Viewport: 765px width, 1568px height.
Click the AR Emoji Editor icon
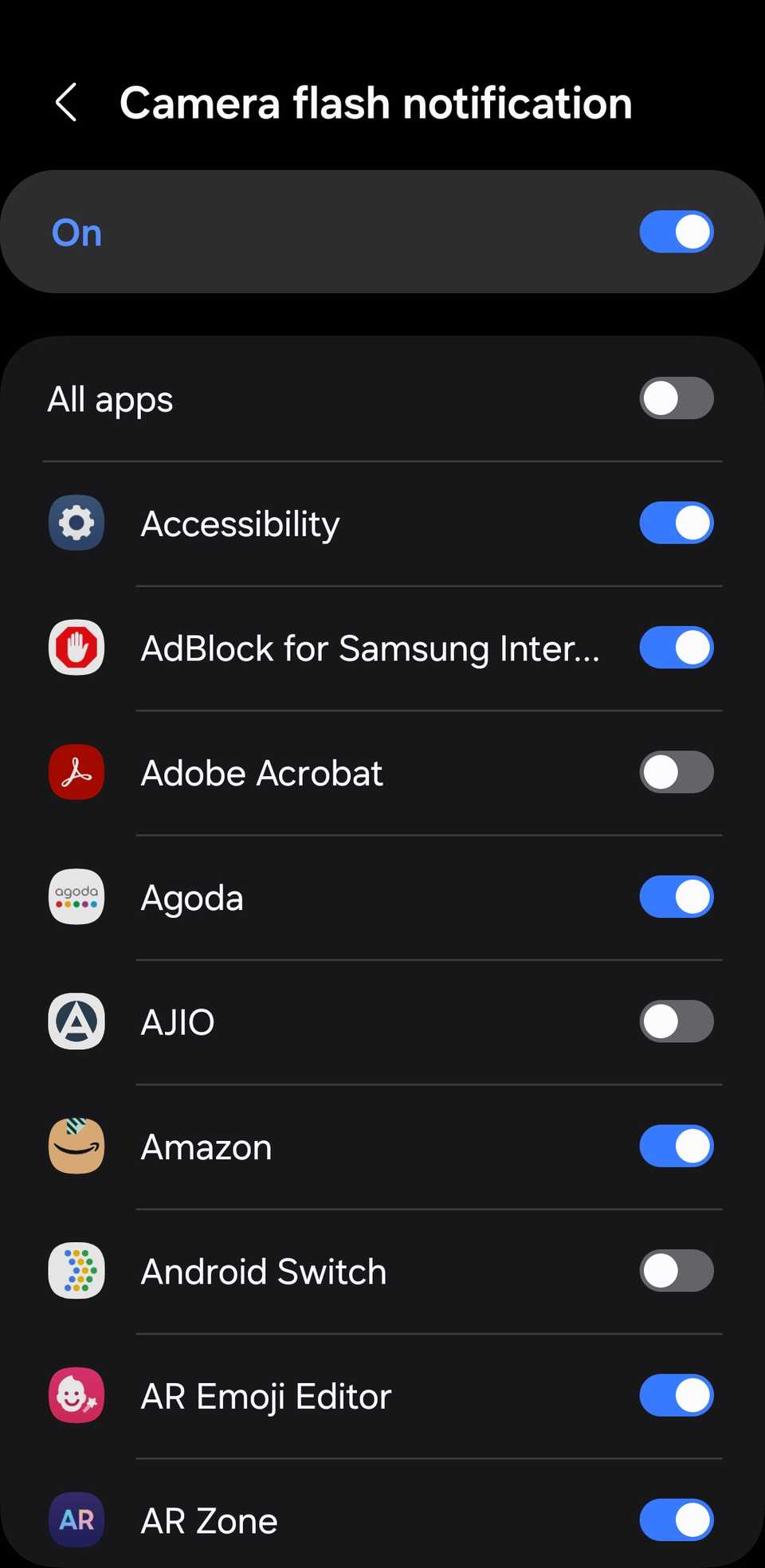pyautogui.click(x=76, y=1396)
